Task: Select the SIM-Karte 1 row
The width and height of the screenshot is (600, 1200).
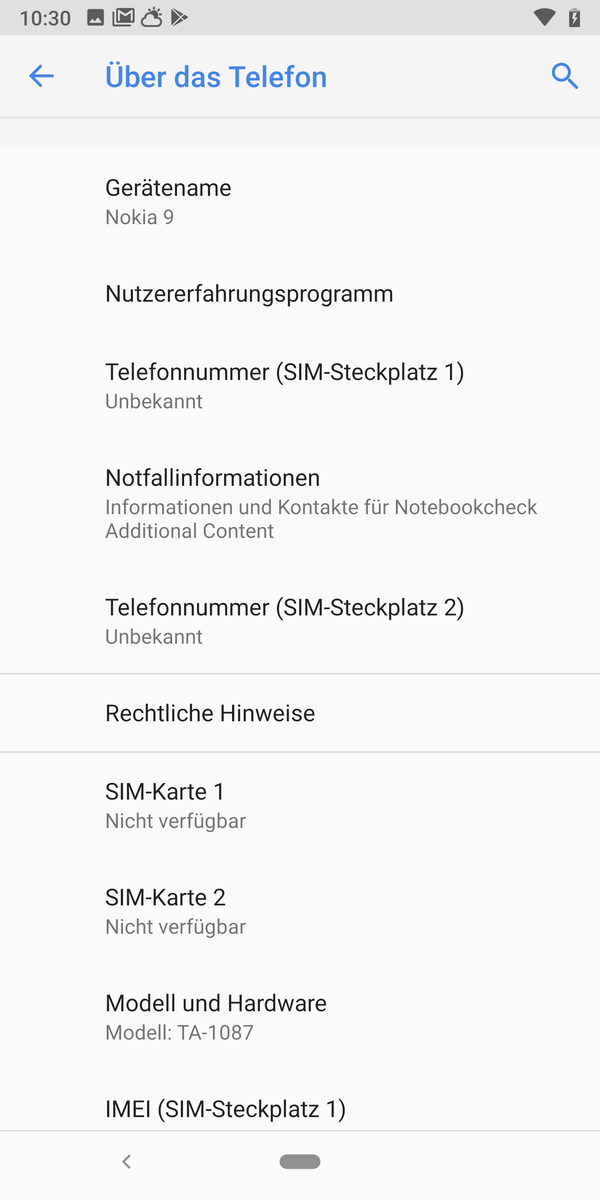Action: click(x=300, y=805)
